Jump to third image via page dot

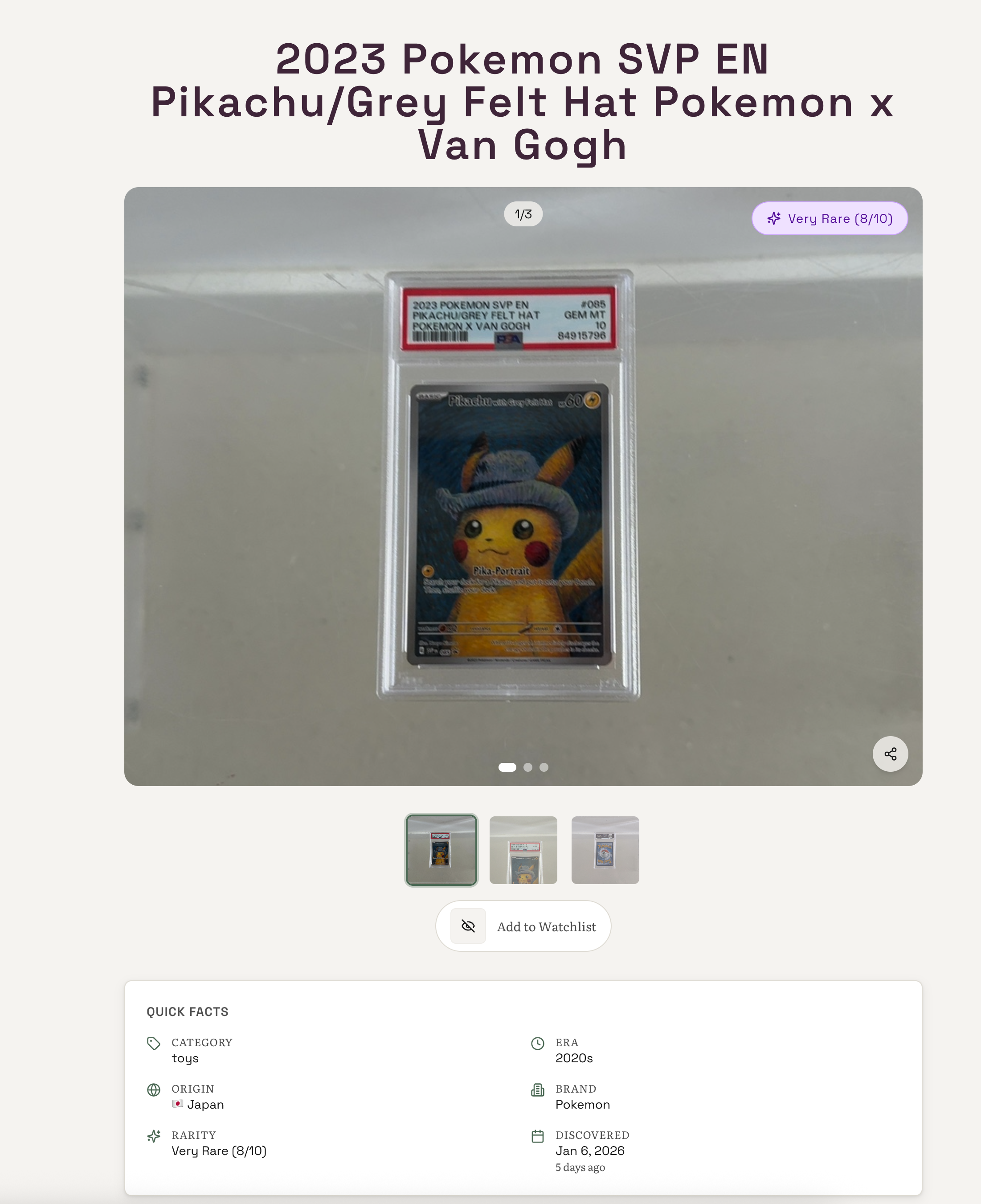544,767
